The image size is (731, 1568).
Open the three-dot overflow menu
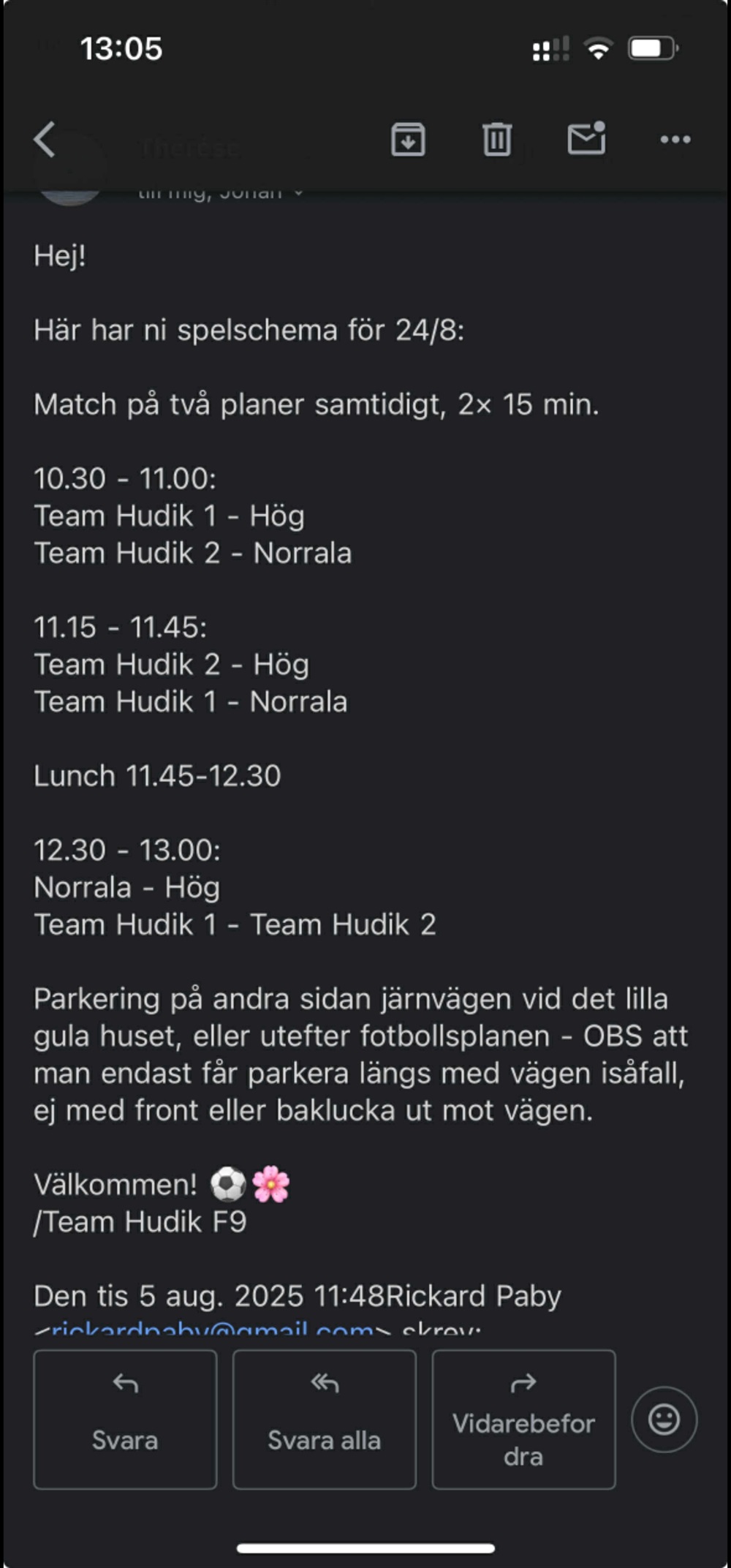(x=675, y=139)
